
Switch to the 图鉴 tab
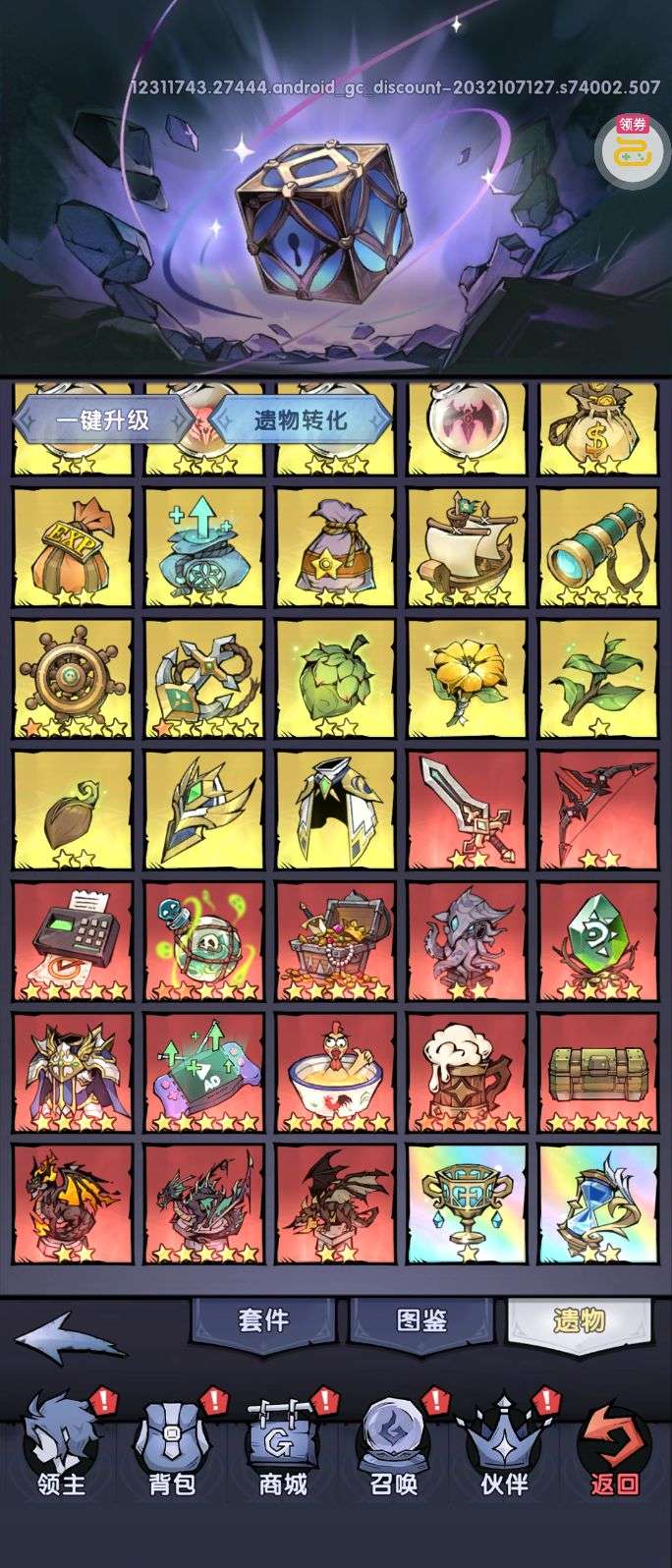[x=421, y=1319]
